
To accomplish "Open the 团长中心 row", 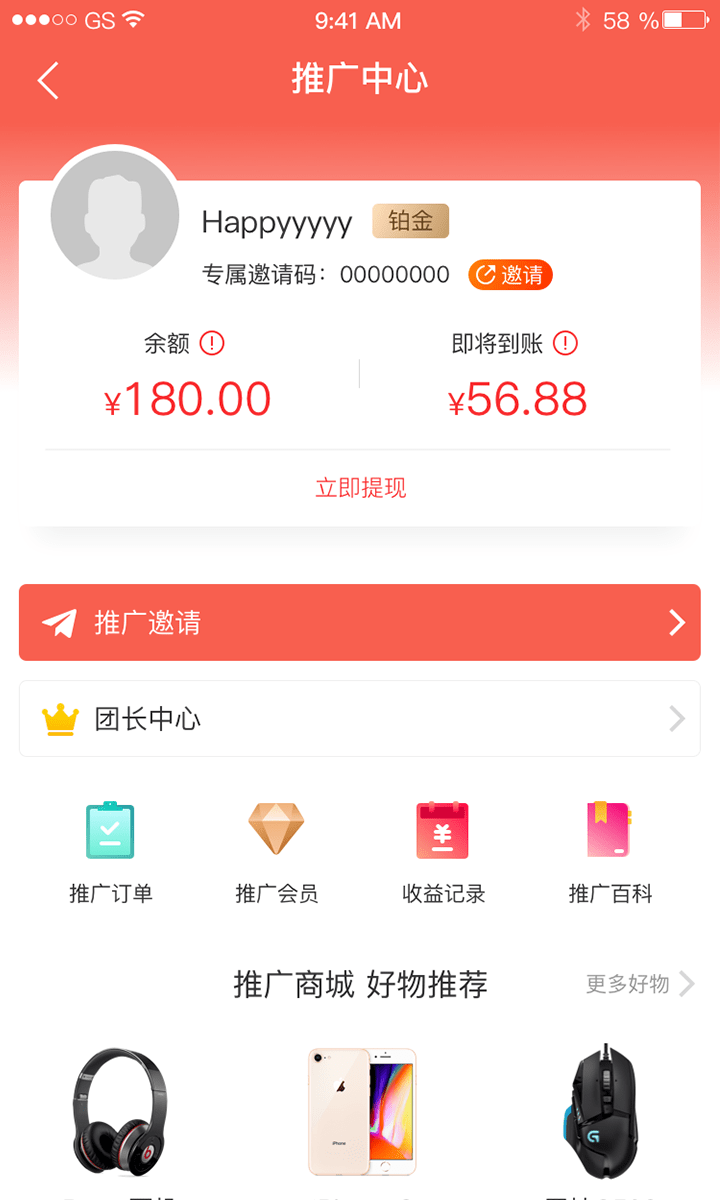I will point(360,719).
